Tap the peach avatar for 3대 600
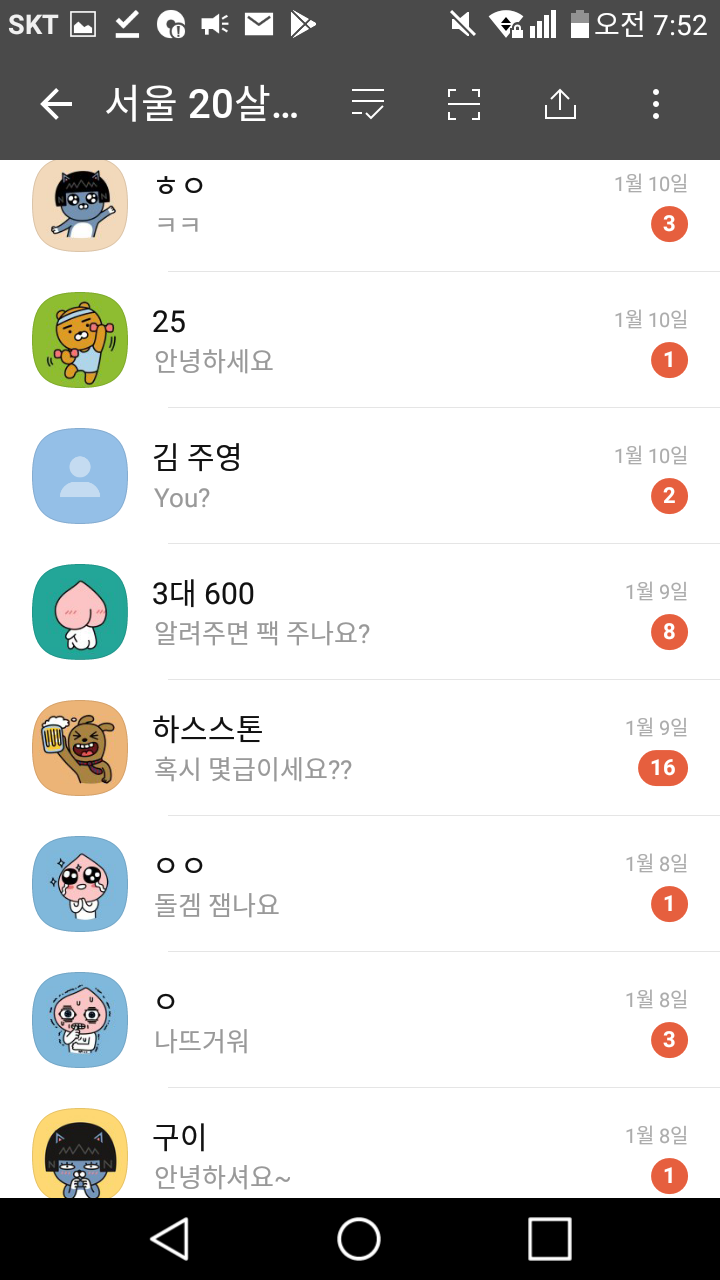This screenshot has height=1280, width=720. tap(80, 611)
